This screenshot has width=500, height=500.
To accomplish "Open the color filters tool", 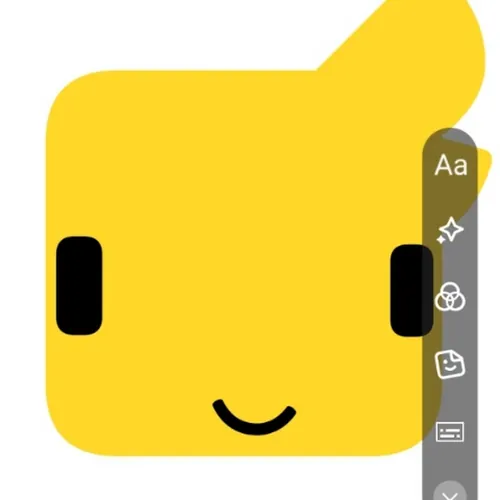I will pyautogui.click(x=450, y=297).
